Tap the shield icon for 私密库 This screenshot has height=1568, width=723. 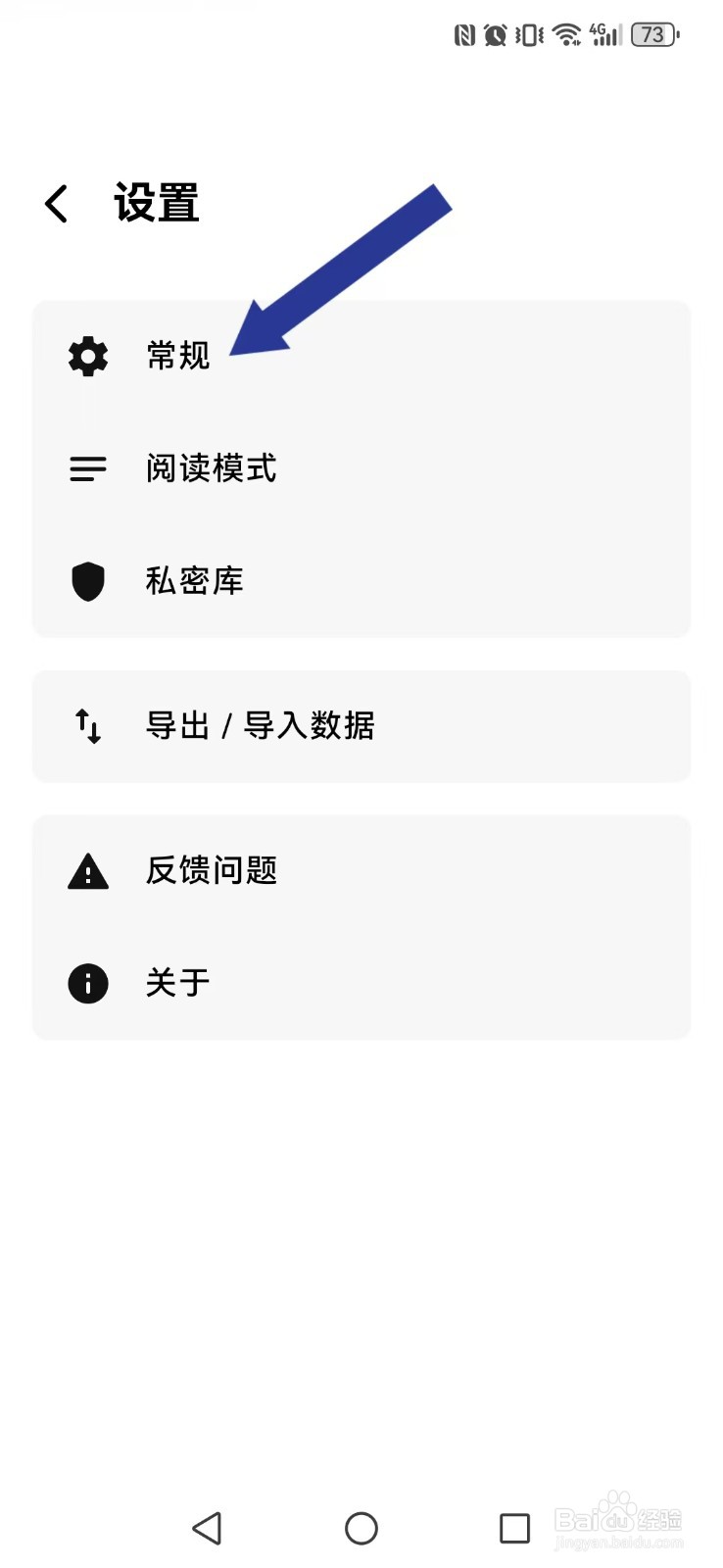tap(87, 580)
